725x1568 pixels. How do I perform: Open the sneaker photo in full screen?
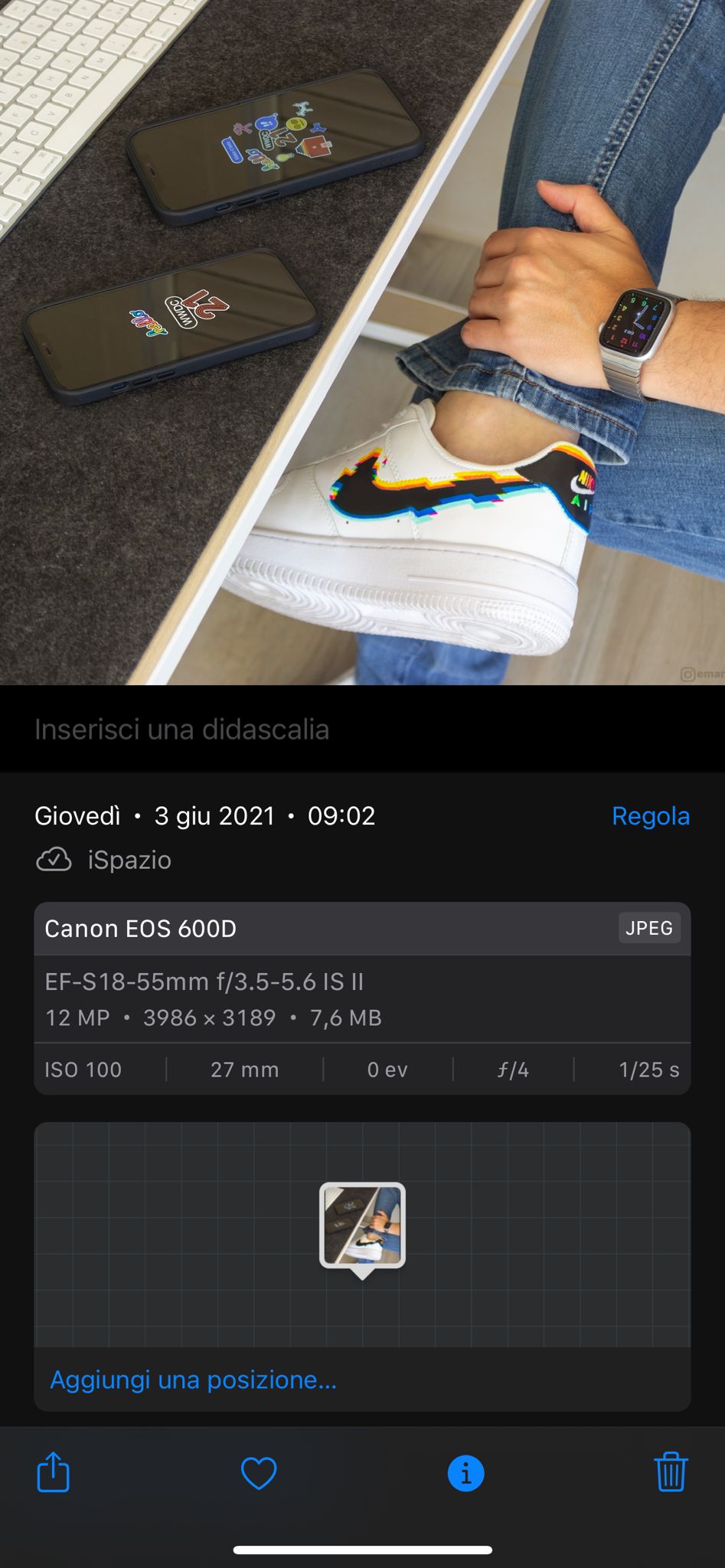362,342
